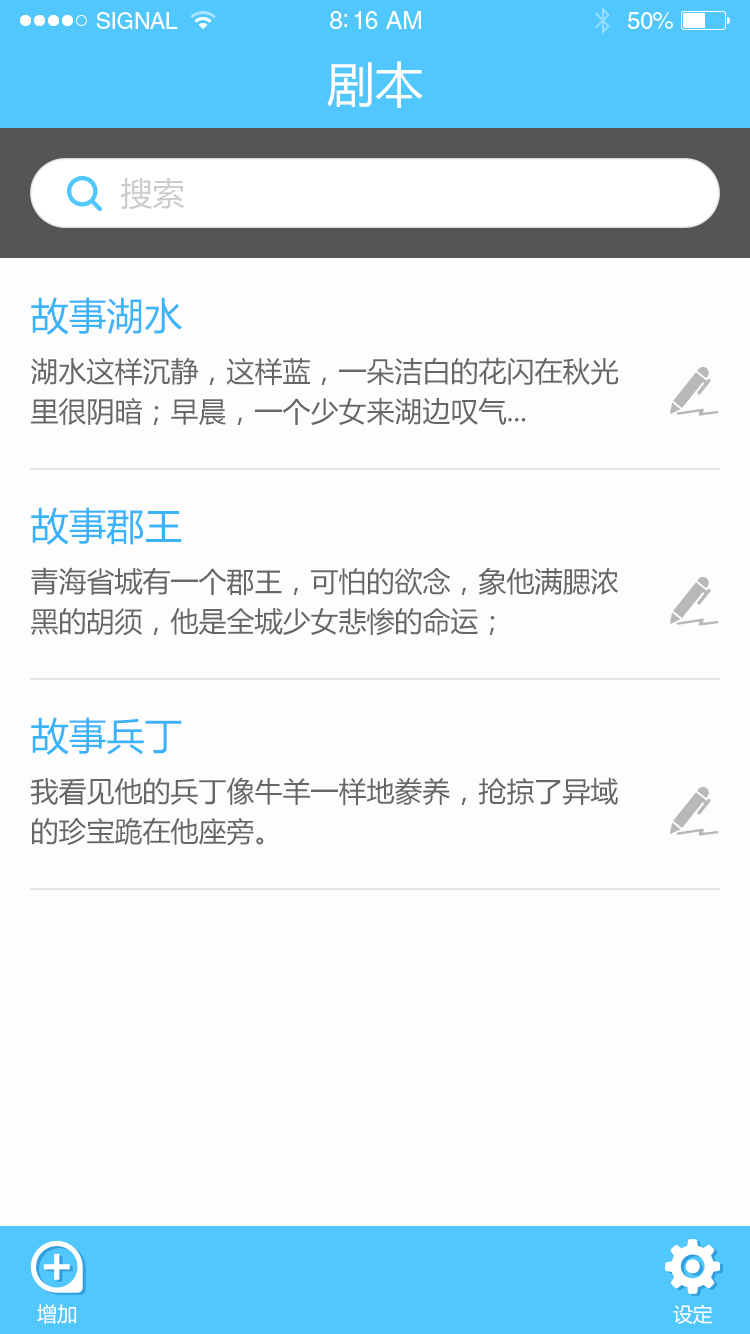Tap the 剧本 title in the header
Viewport: 750px width, 1334px height.
point(375,85)
